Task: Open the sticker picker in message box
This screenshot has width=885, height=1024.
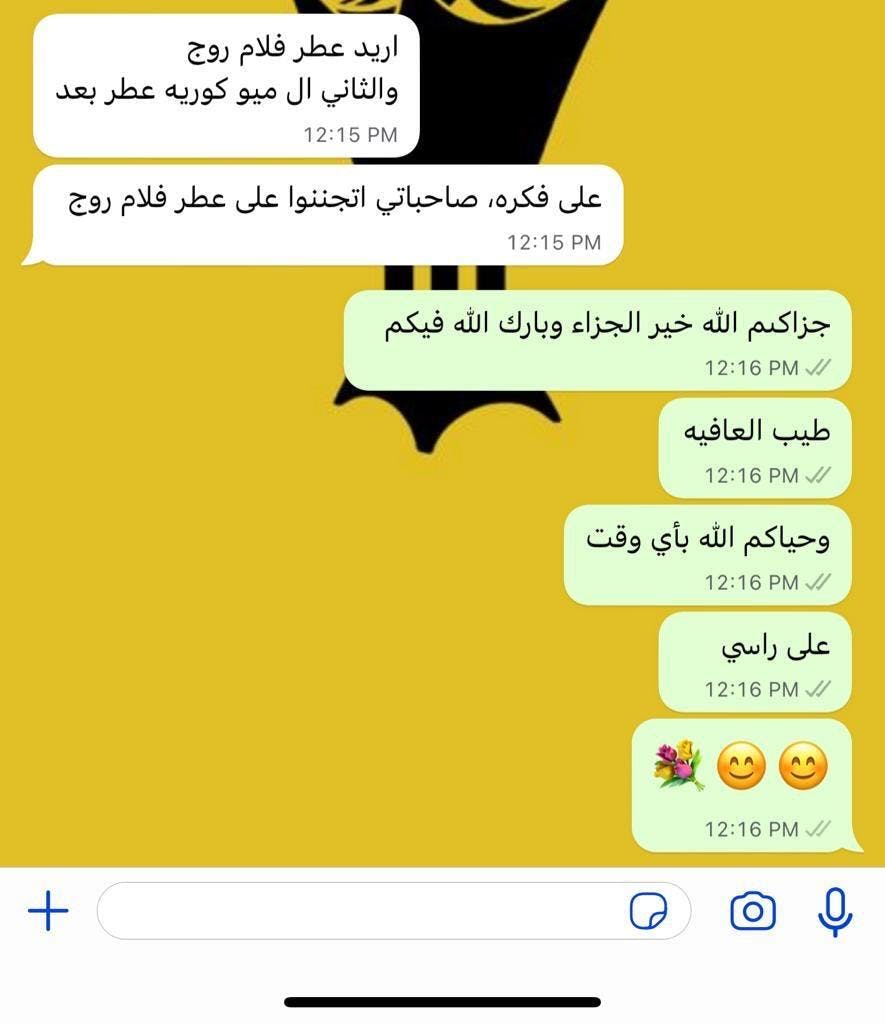Action: tap(648, 911)
